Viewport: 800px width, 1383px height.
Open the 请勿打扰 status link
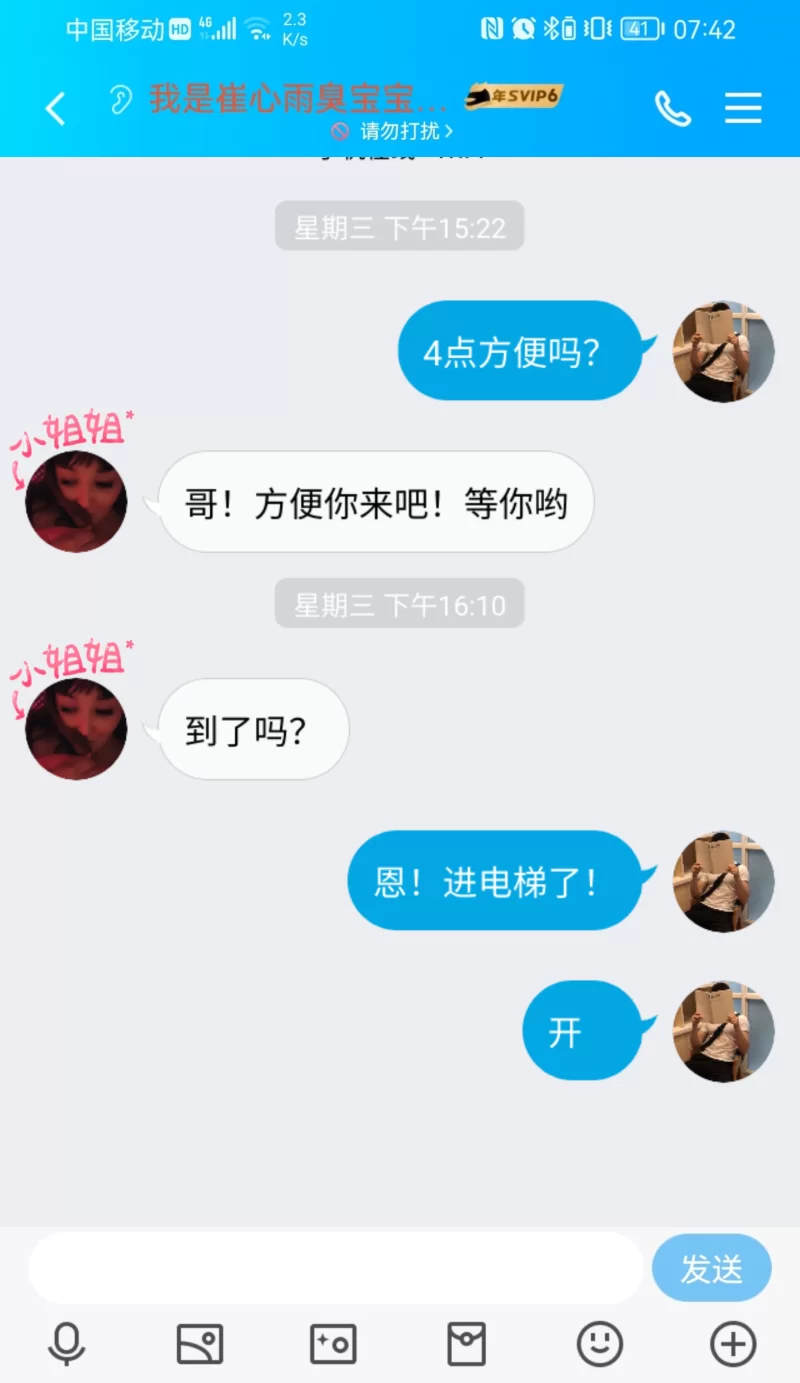pos(392,131)
